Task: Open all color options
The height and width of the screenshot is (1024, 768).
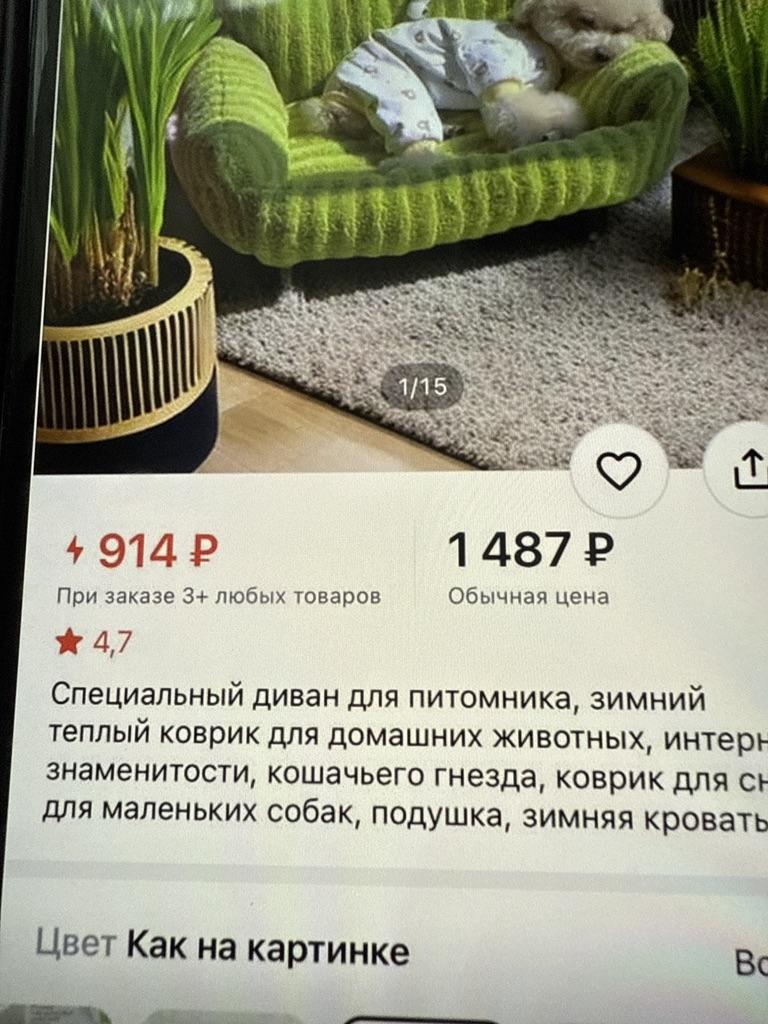Action: pyautogui.click(x=750, y=962)
